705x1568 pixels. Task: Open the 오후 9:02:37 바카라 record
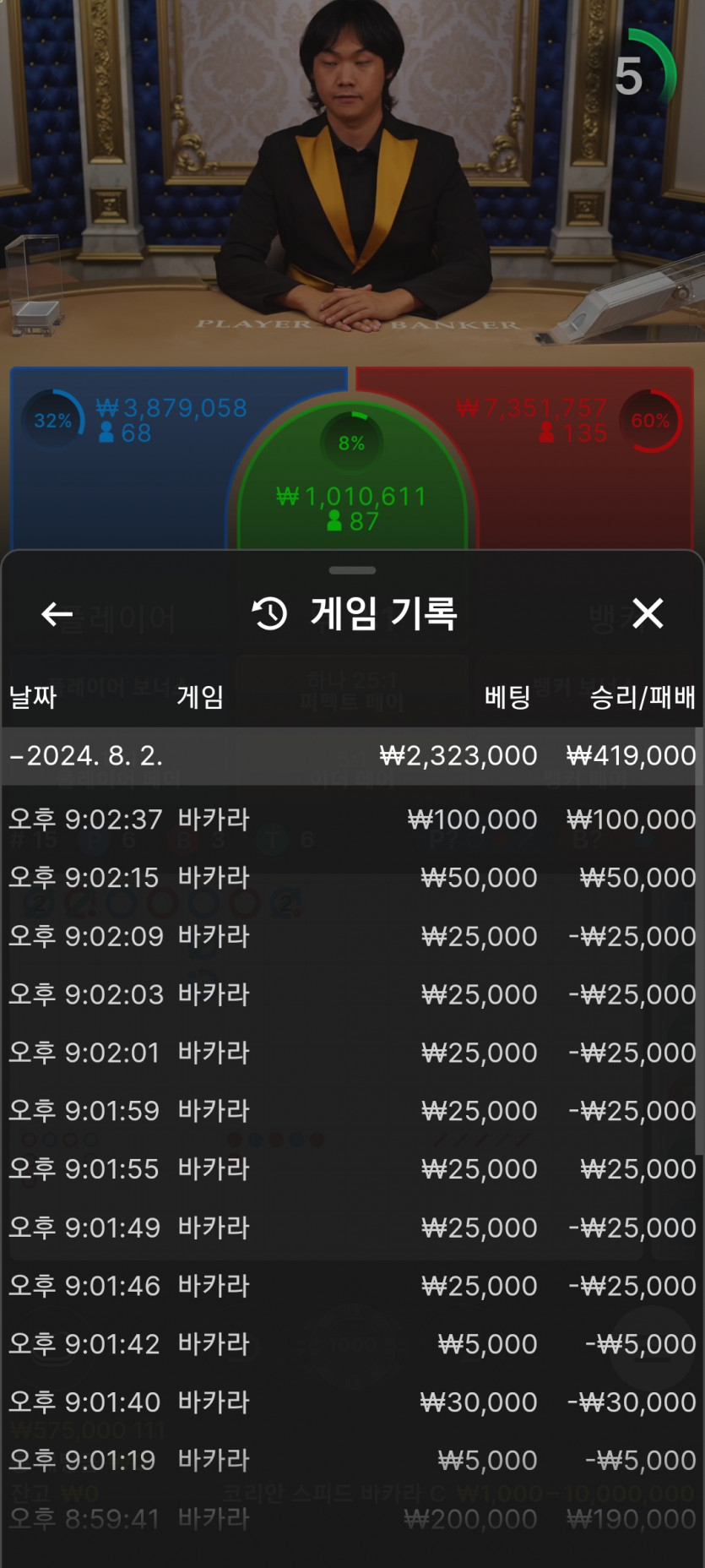click(352, 819)
